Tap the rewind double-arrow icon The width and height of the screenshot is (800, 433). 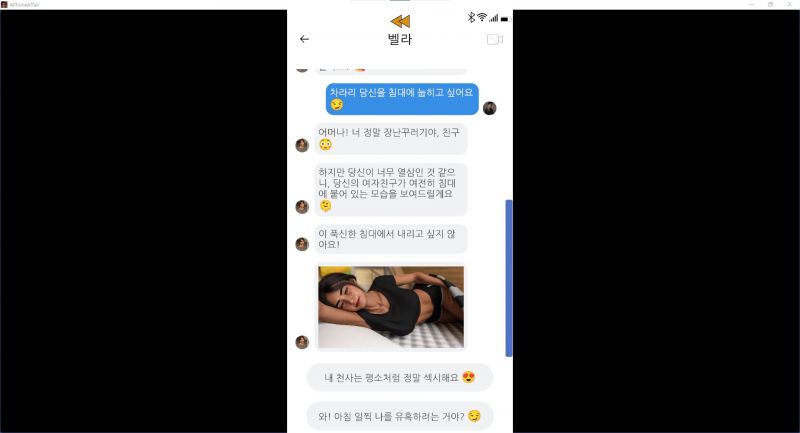400,21
